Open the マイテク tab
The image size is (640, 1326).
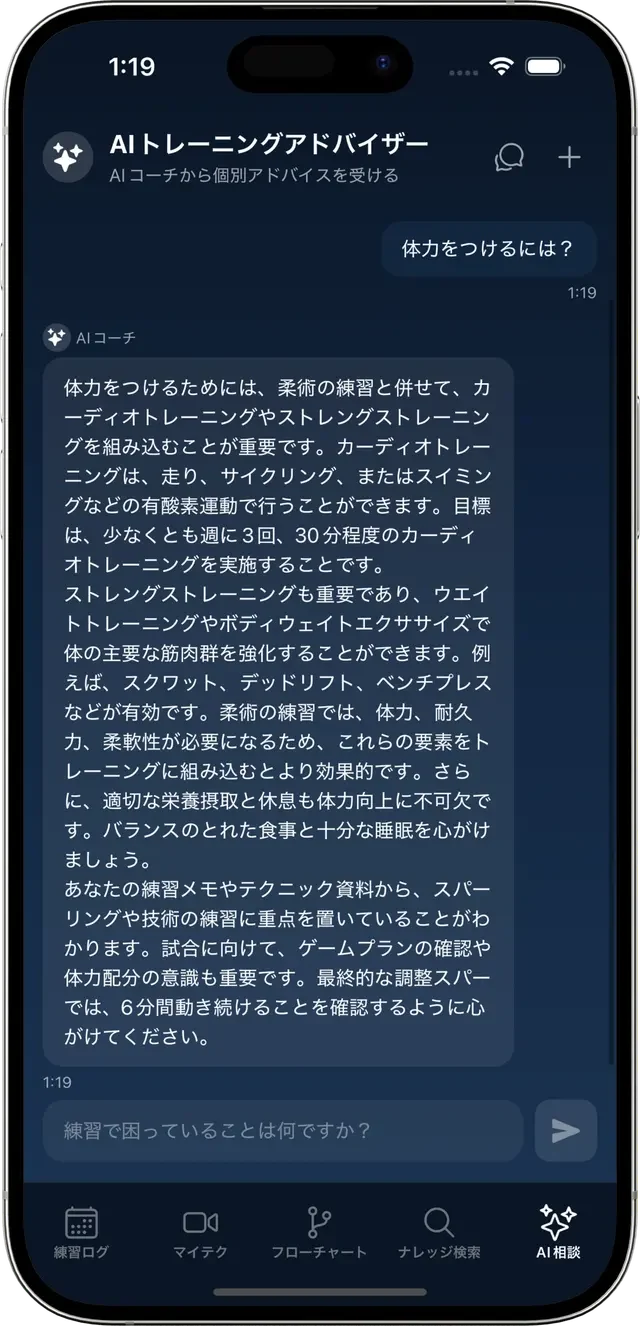(x=200, y=1232)
